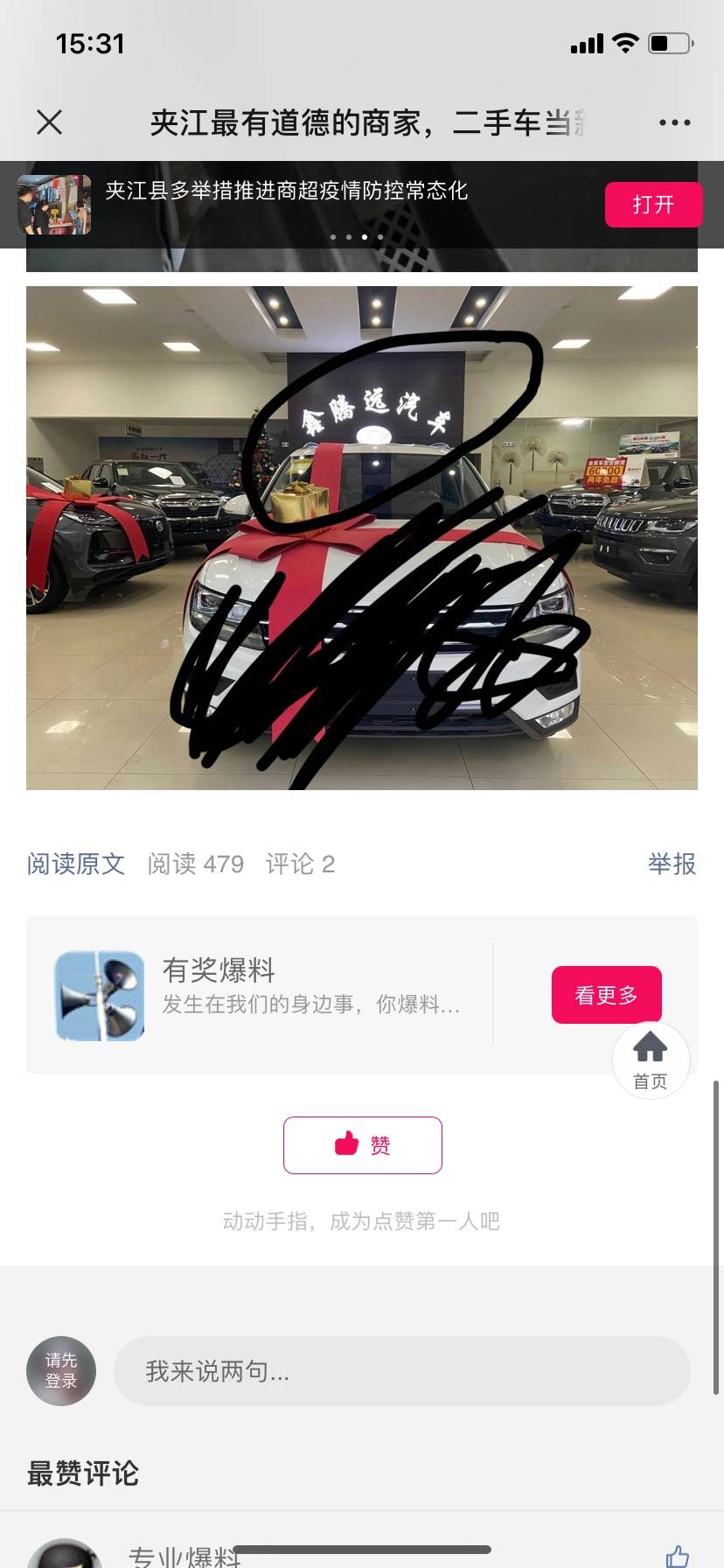
Task: Tap 看更多 in the 有奖爆料 card
Action: click(606, 995)
